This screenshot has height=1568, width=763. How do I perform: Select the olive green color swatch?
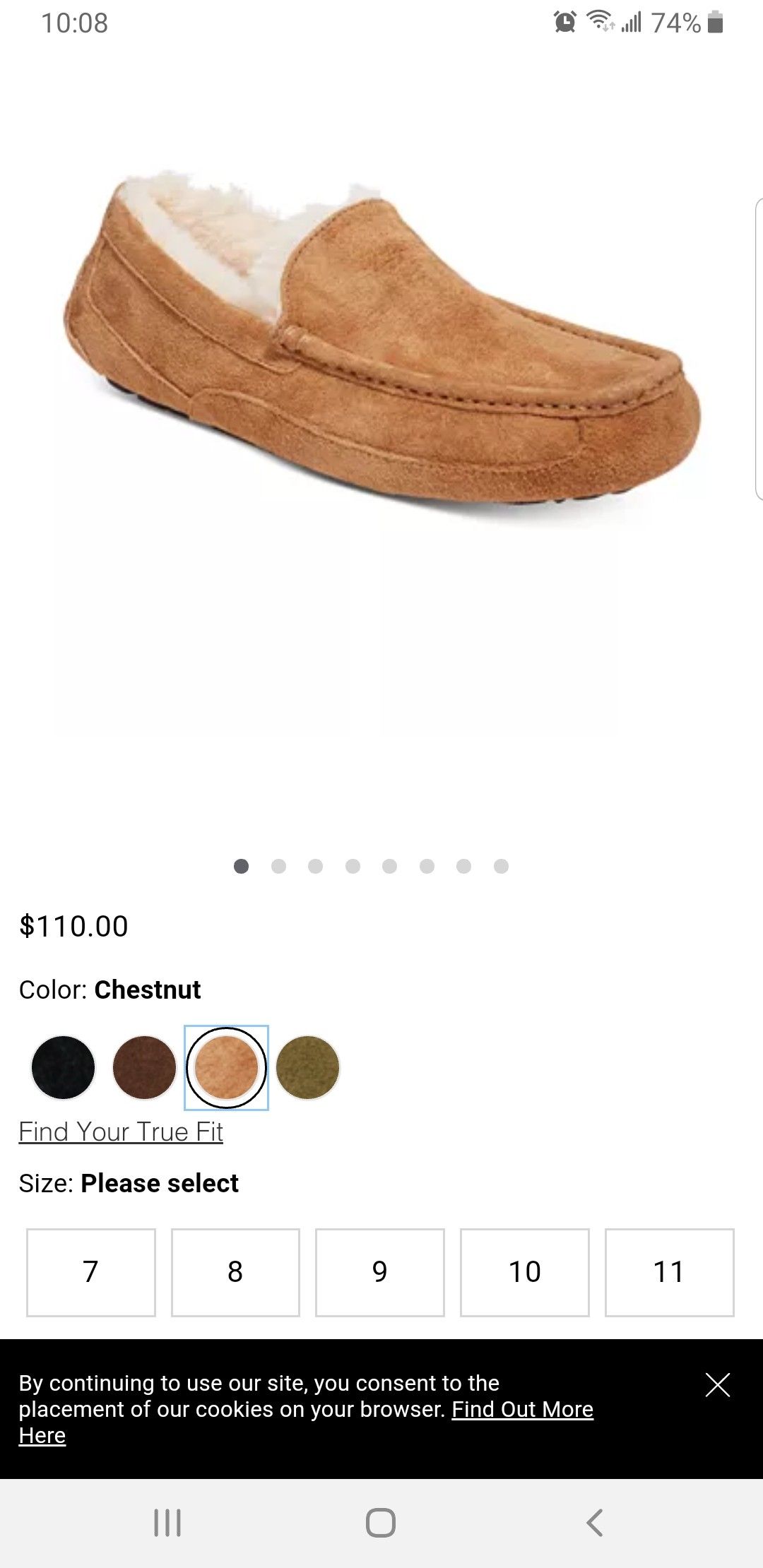(x=307, y=1067)
